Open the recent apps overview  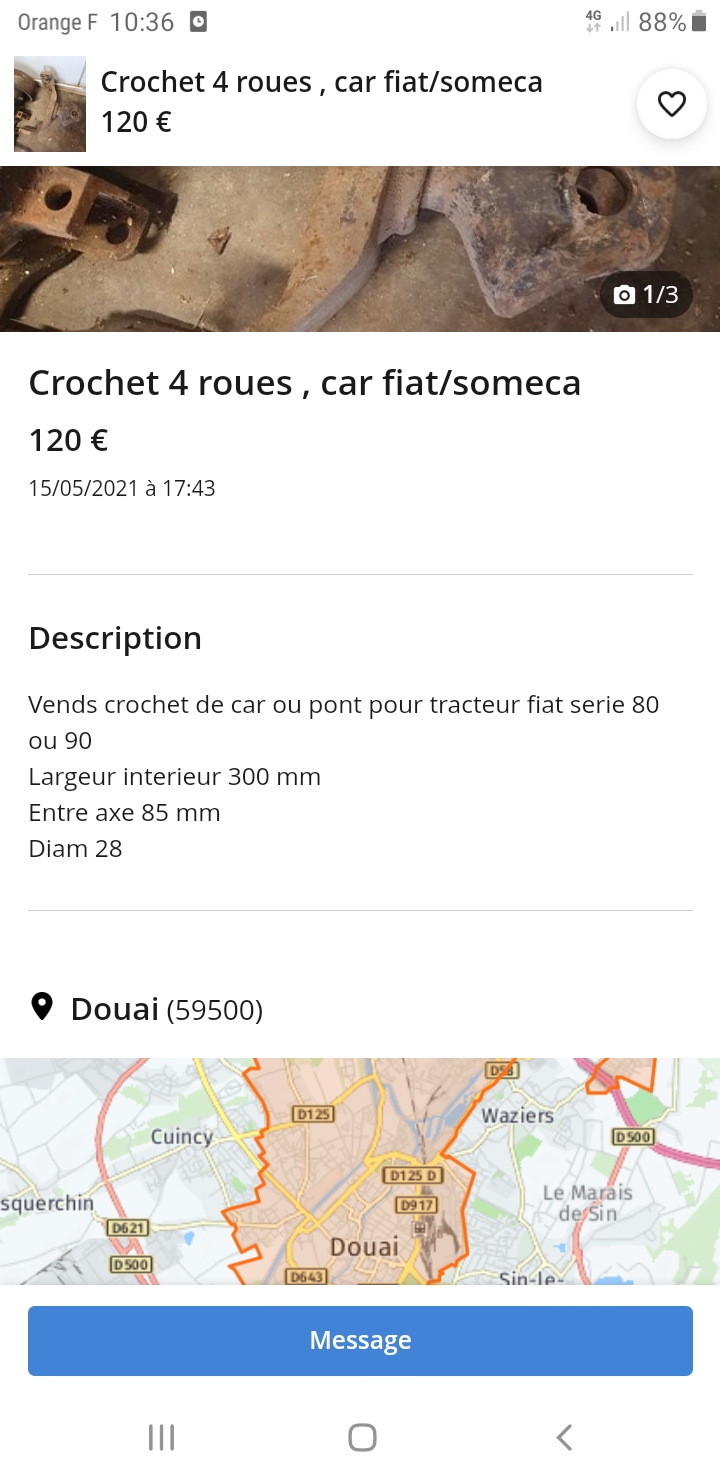click(x=161, y=1438)
